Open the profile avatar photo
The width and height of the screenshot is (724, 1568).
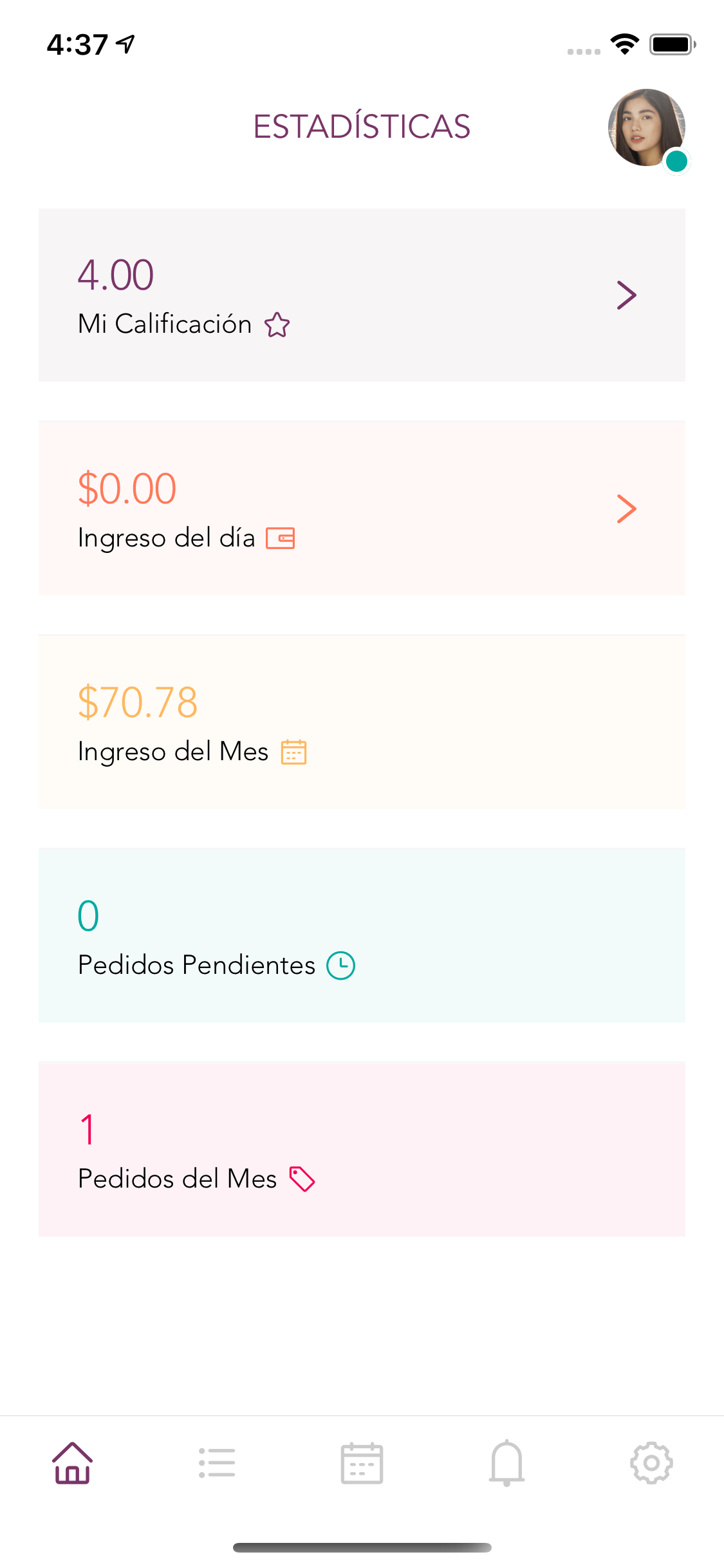646,127
